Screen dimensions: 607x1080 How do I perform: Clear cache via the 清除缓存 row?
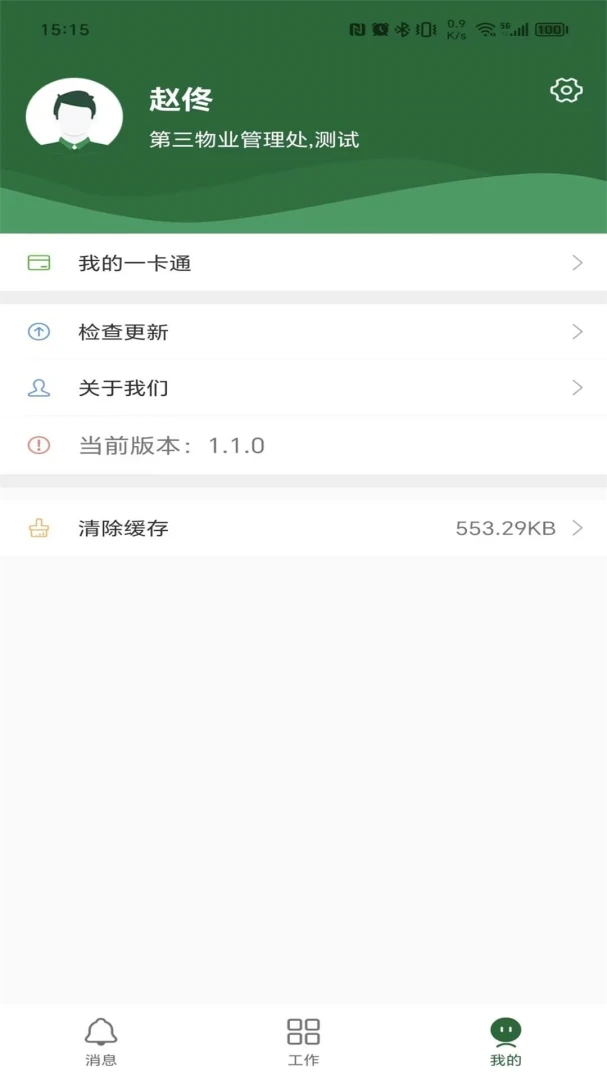[x=303, y=528]
